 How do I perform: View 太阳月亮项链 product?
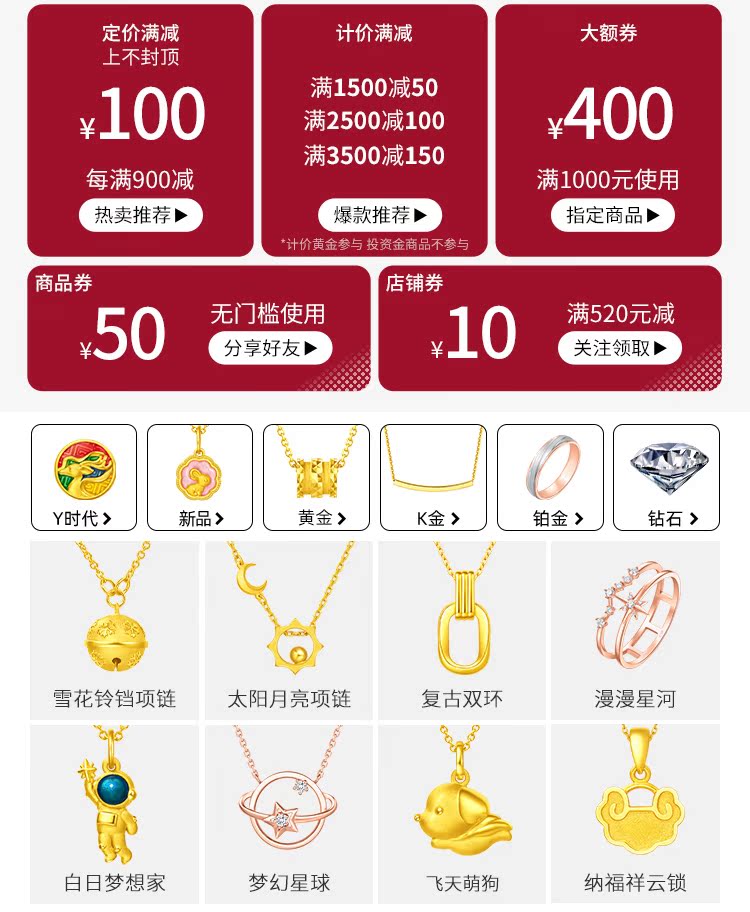289,628
